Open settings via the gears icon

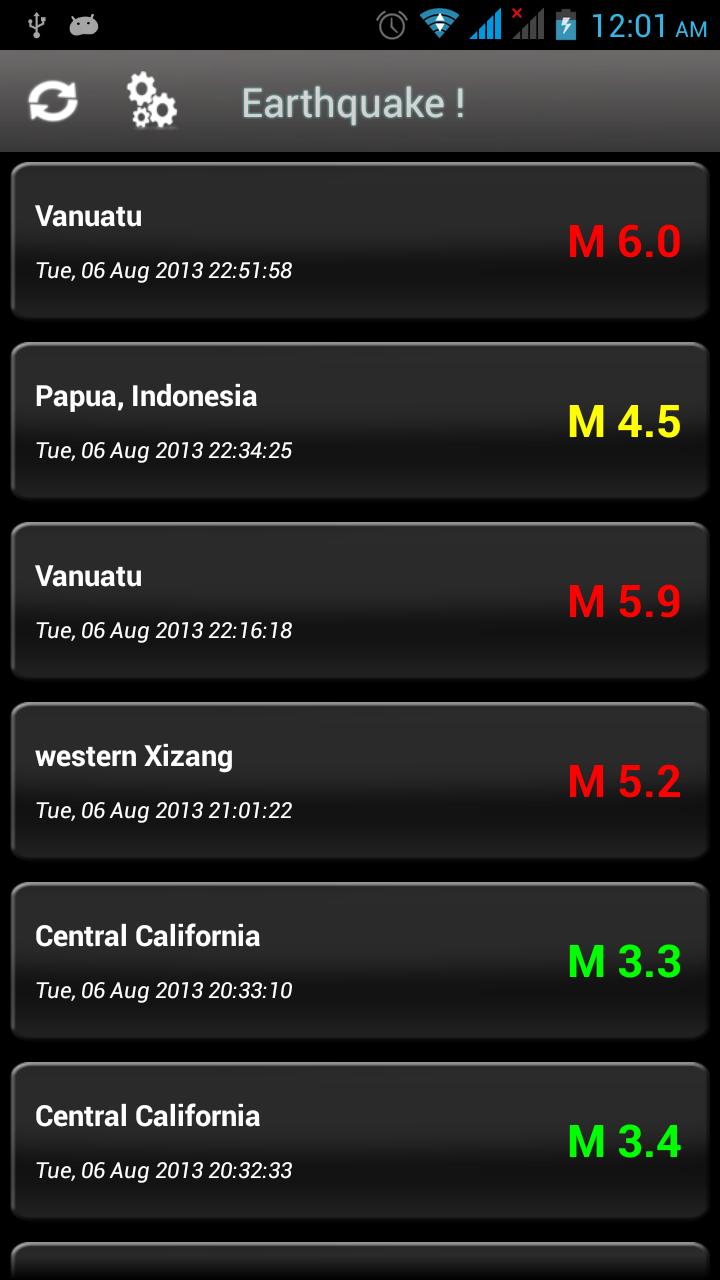[x=150, y=99]
